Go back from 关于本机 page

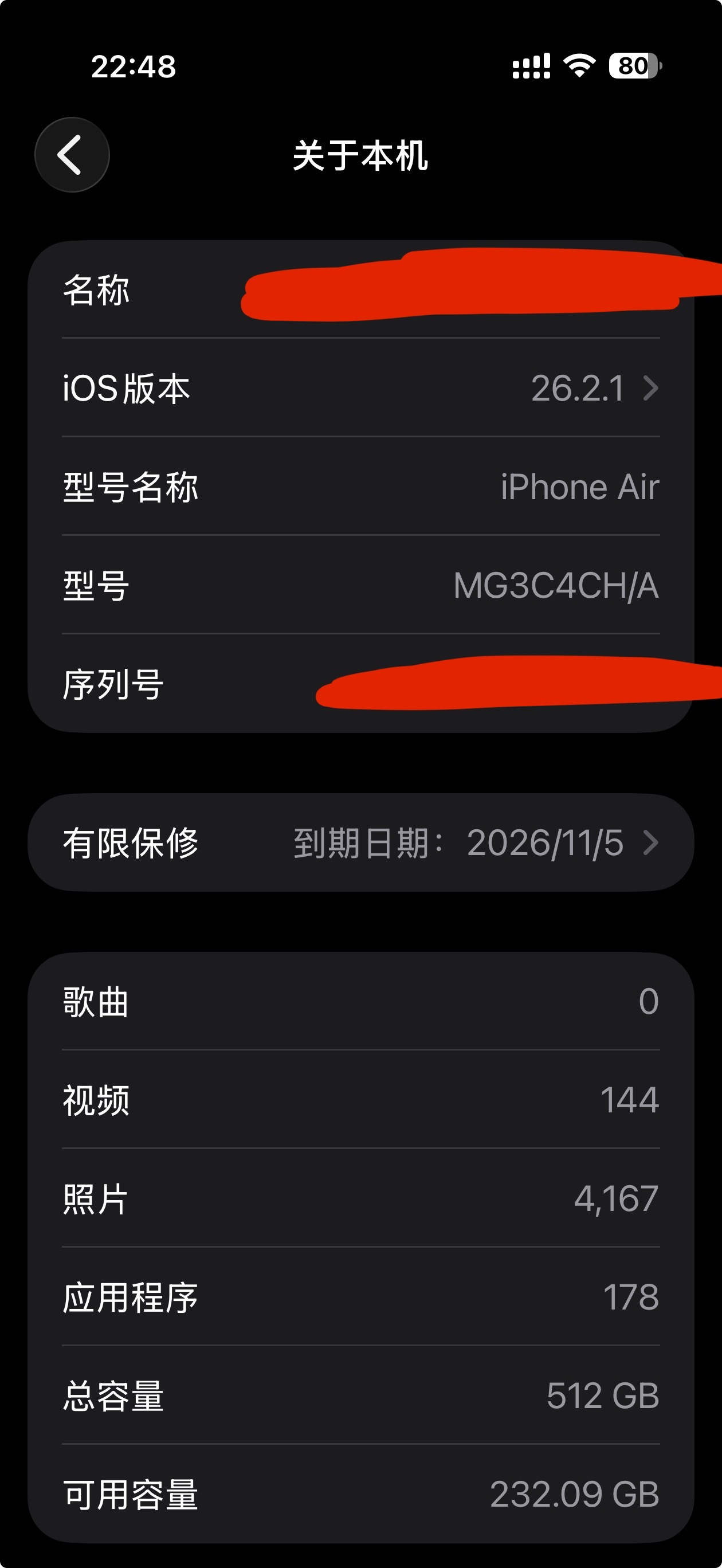coord(72,155)
